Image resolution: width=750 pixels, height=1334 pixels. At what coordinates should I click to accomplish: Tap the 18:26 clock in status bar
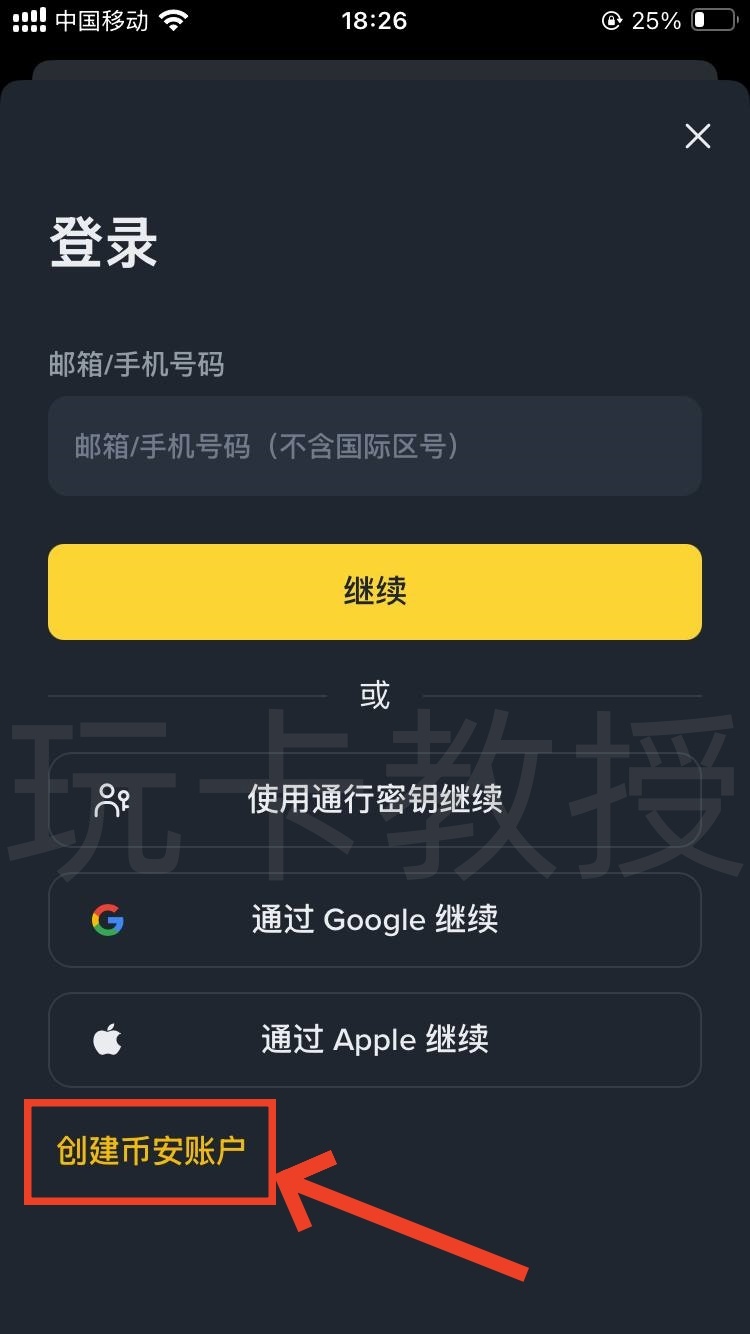click(x=375, y=20)
